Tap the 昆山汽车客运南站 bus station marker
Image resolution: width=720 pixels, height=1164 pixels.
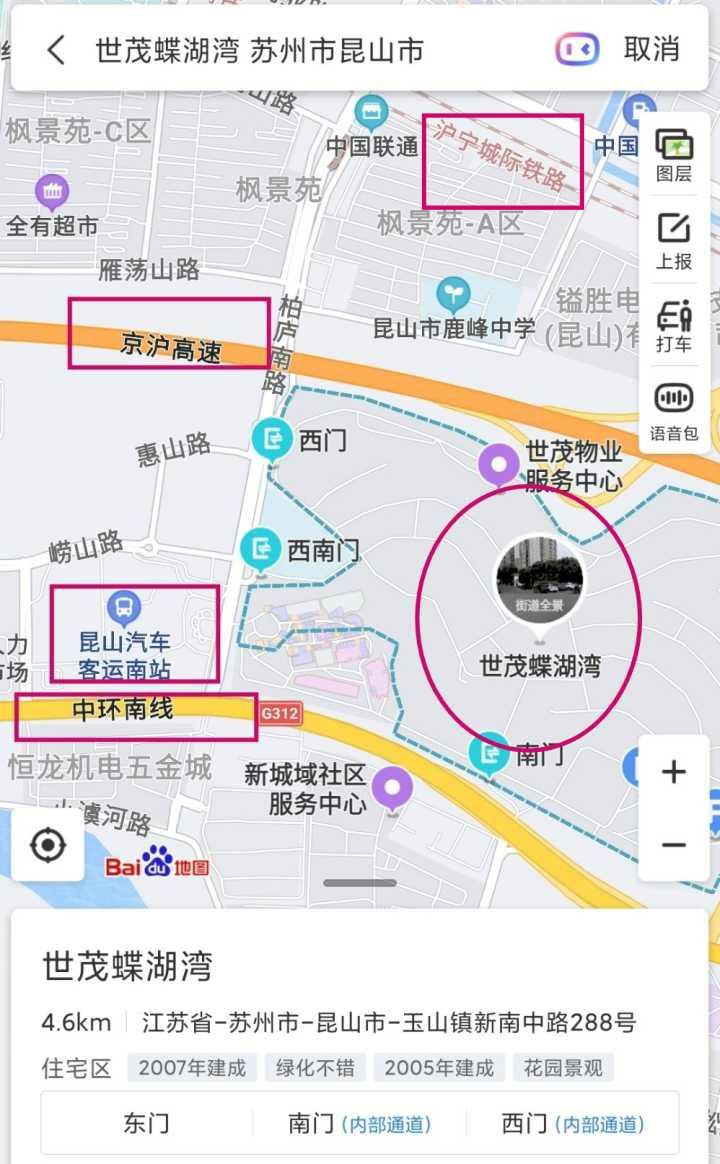pyautogui.click(x=124, y=608)
